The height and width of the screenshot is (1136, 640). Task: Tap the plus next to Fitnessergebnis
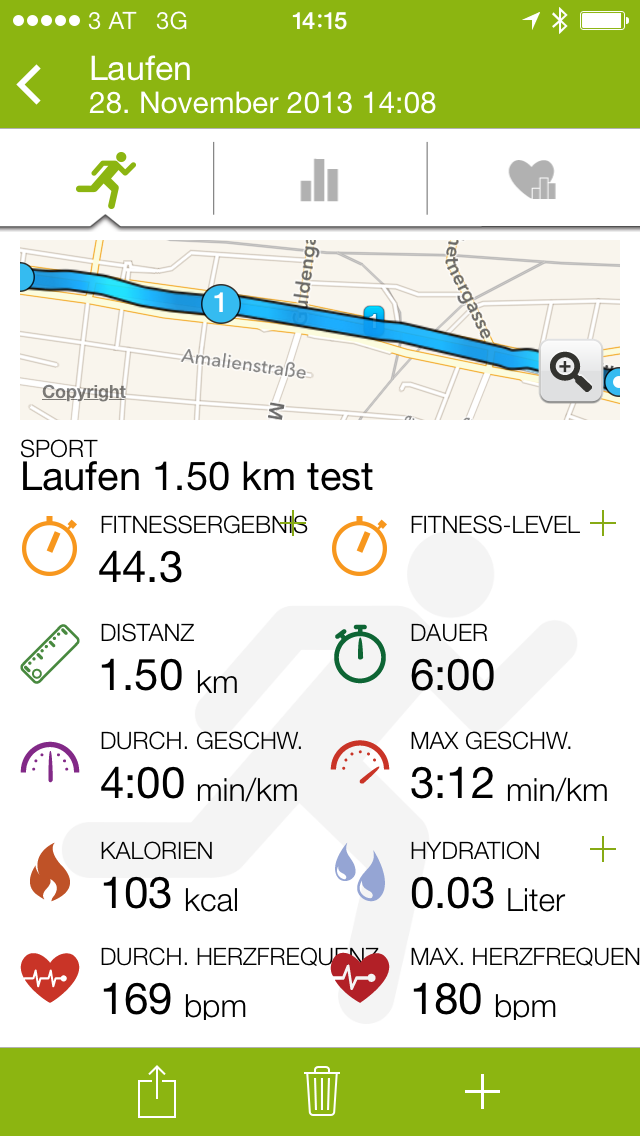click(294, 523)
